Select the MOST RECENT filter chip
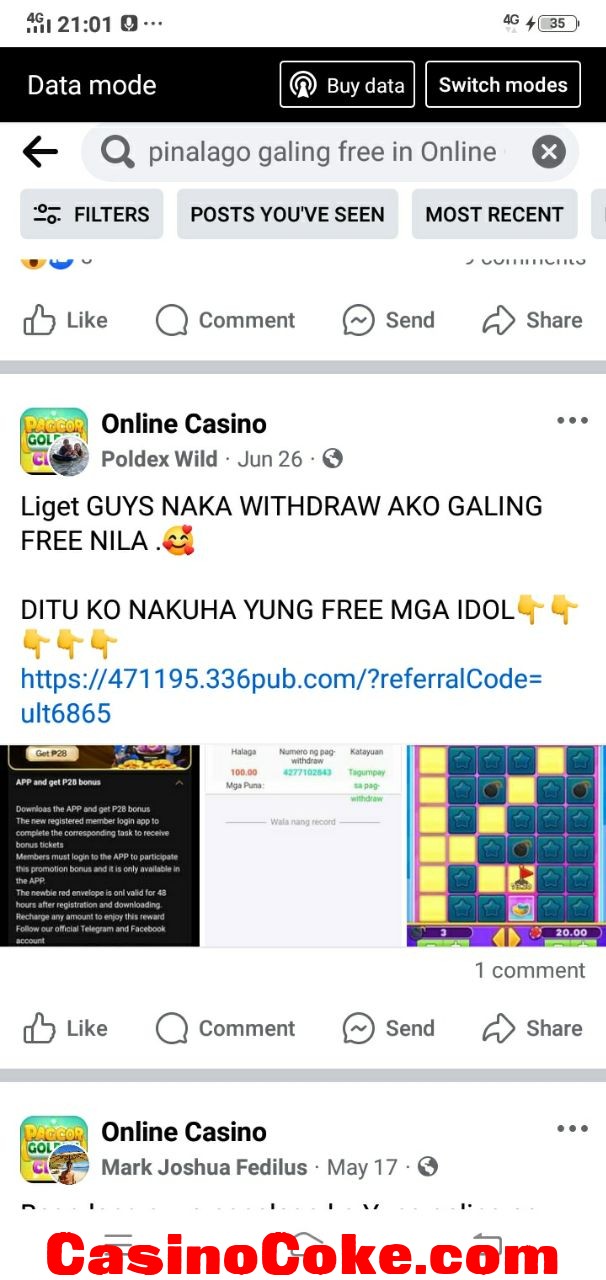 [x=494, y=214]
